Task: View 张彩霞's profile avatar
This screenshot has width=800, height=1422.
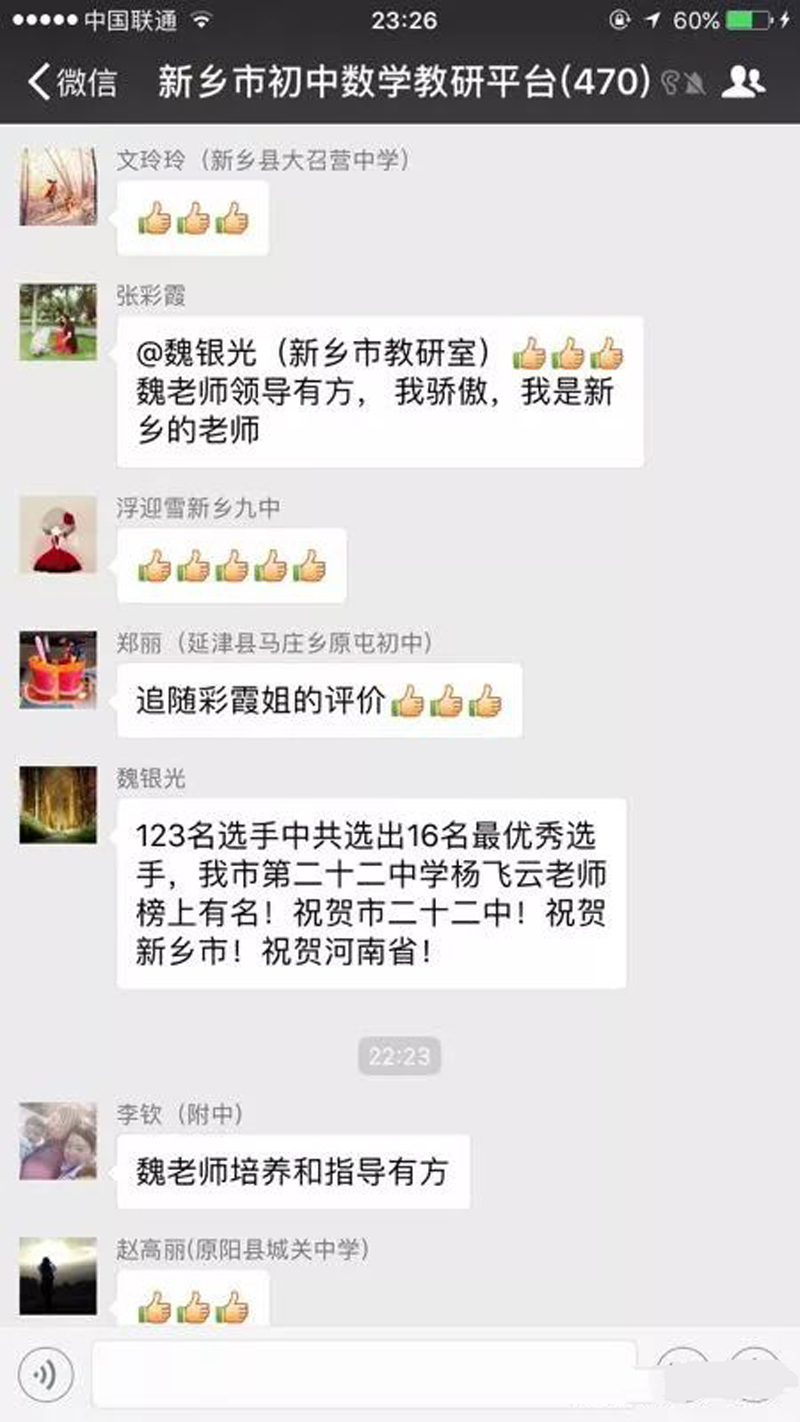Action: coord(58,322)
